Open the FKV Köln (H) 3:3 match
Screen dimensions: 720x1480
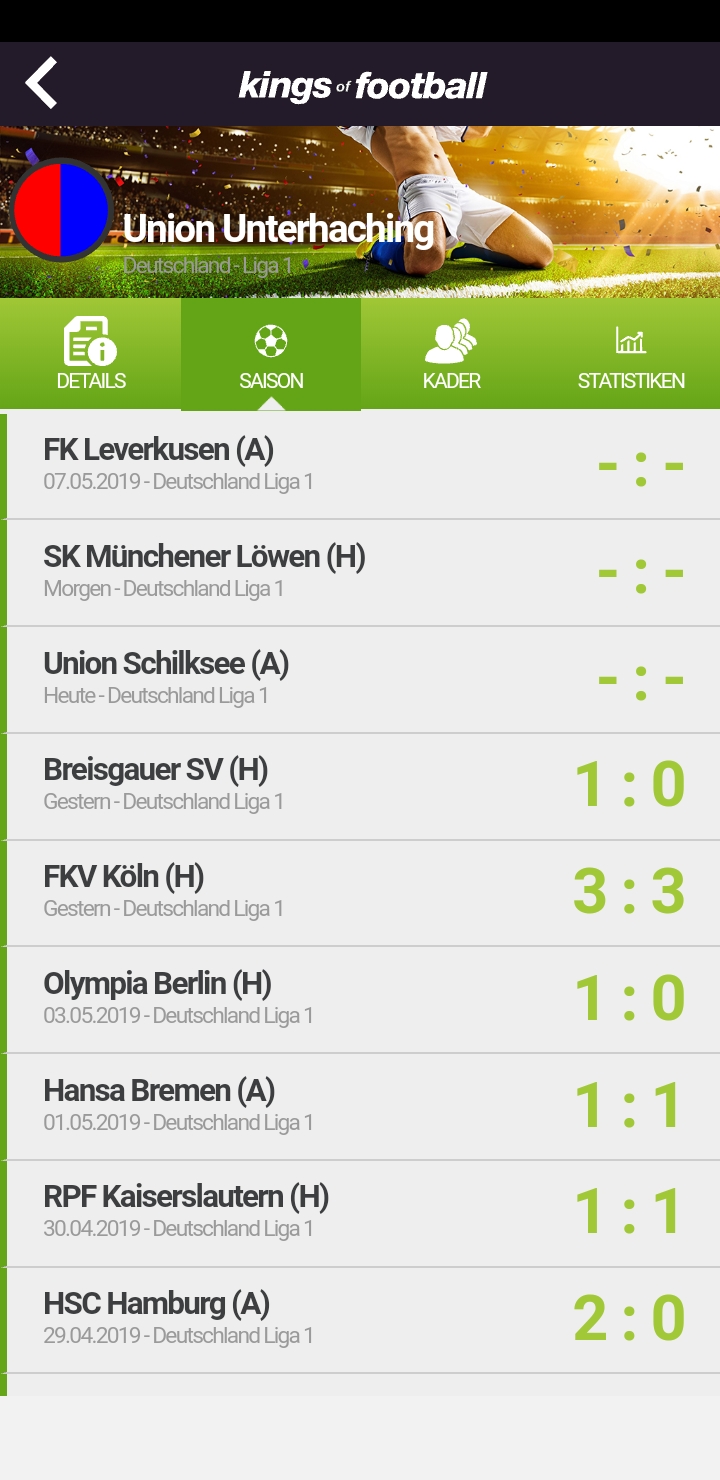[360, 893]
